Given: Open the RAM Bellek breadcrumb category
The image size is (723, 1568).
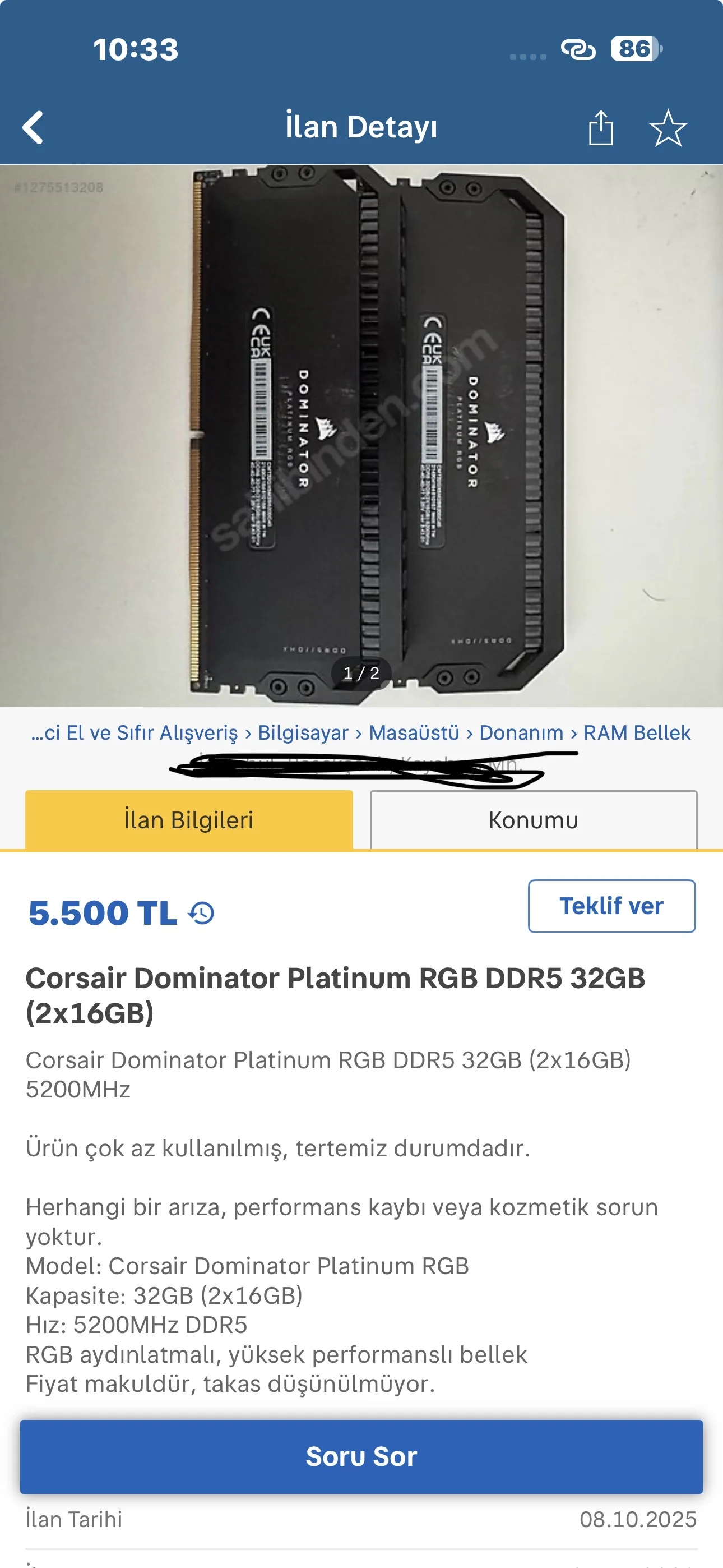Looking at the screenshot, I should coord(637,733).
